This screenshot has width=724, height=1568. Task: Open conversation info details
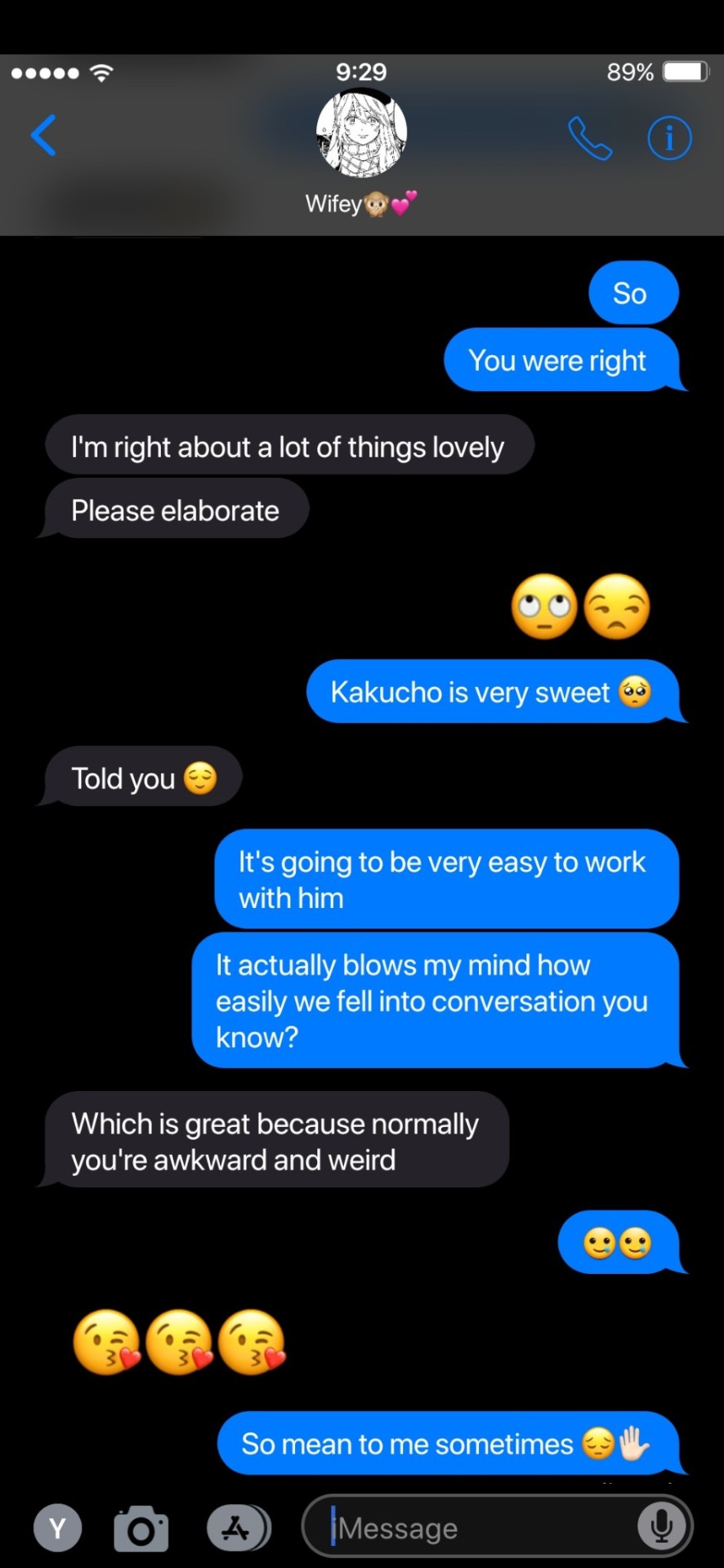pyautogui.click(x=668, y=138)
